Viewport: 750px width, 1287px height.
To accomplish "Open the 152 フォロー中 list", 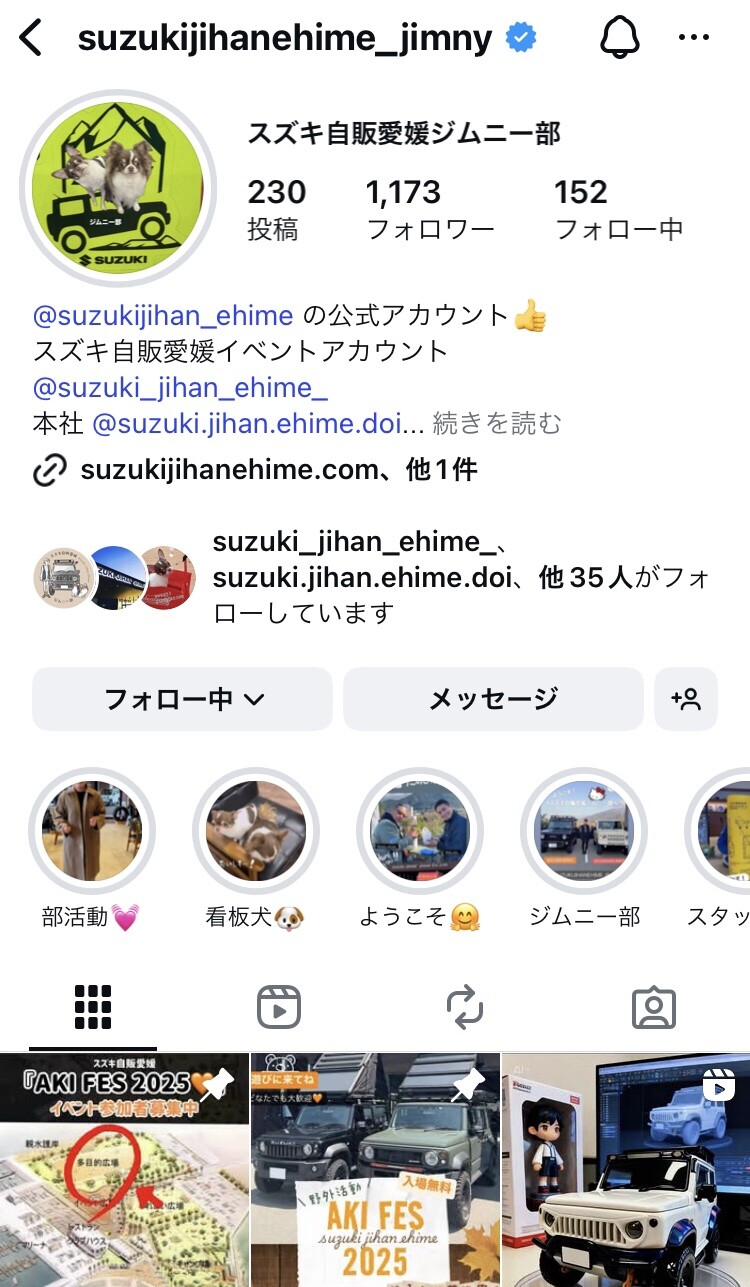I will click(617, 209).
